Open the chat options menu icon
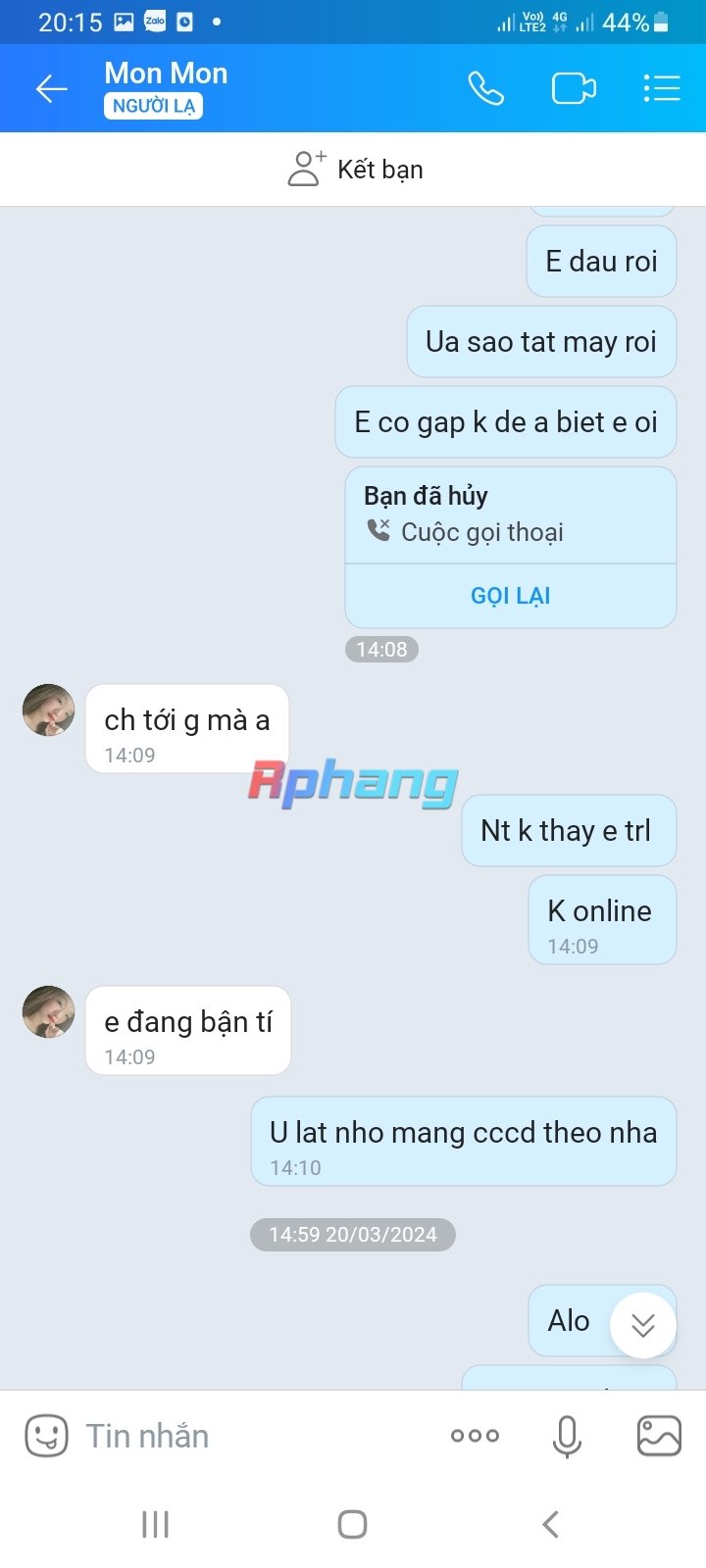This screenshot has height=1568, width=706. coord(662,88)
